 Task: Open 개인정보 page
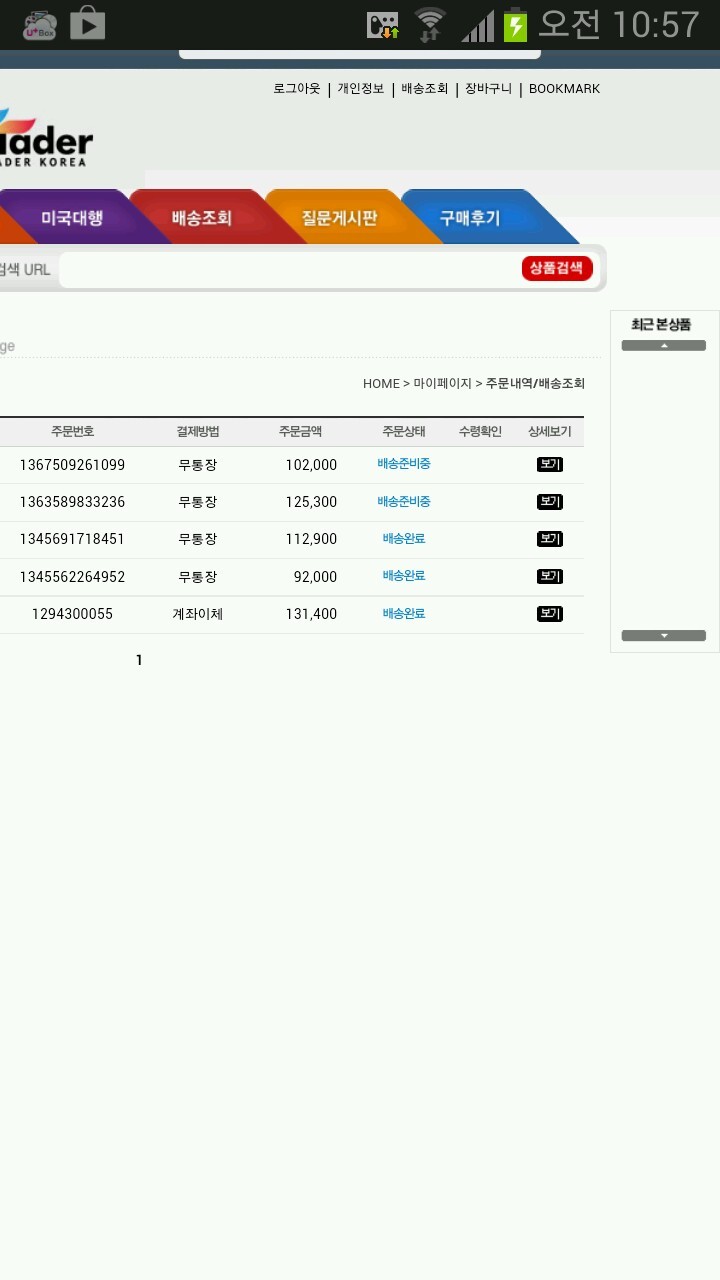point(360,89)
